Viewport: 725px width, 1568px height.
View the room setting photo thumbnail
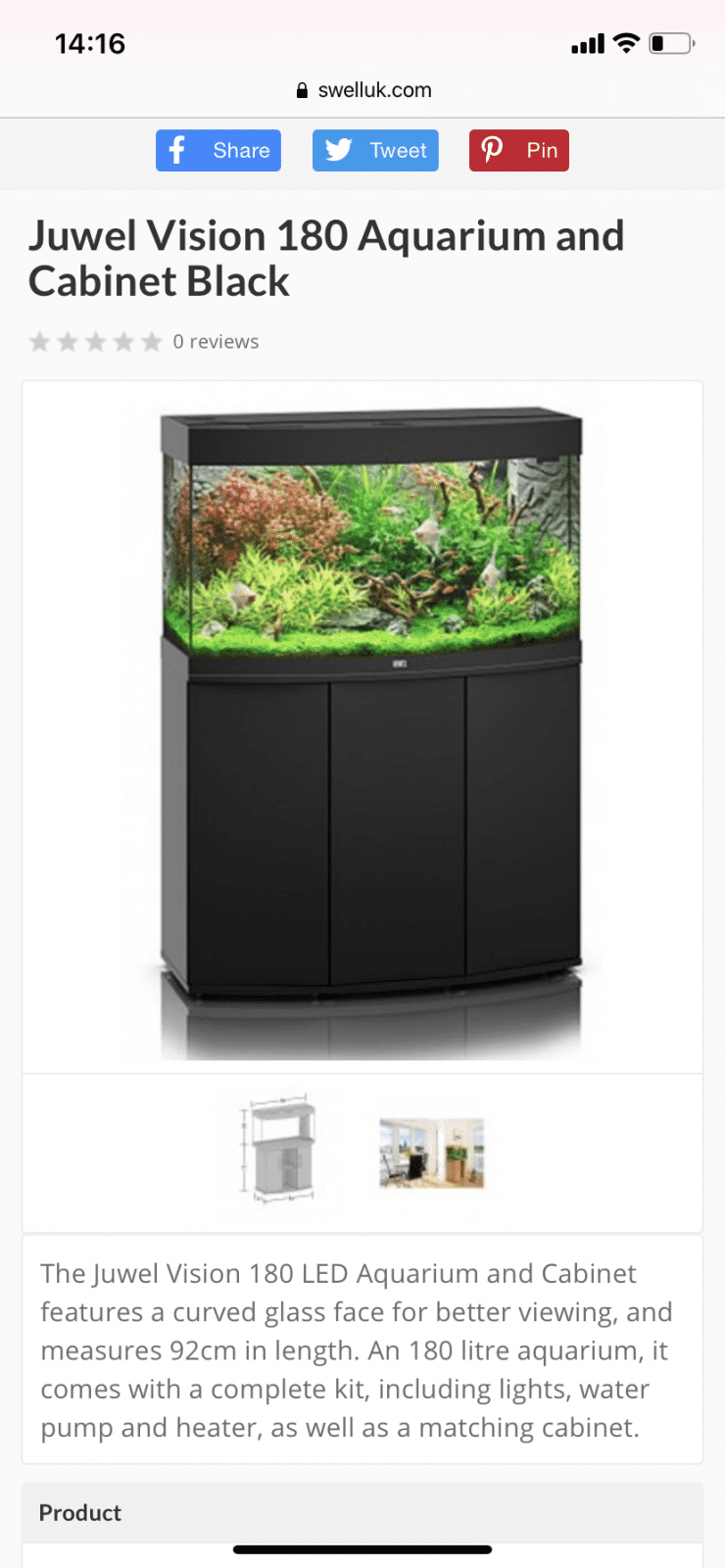[431, 1152]
